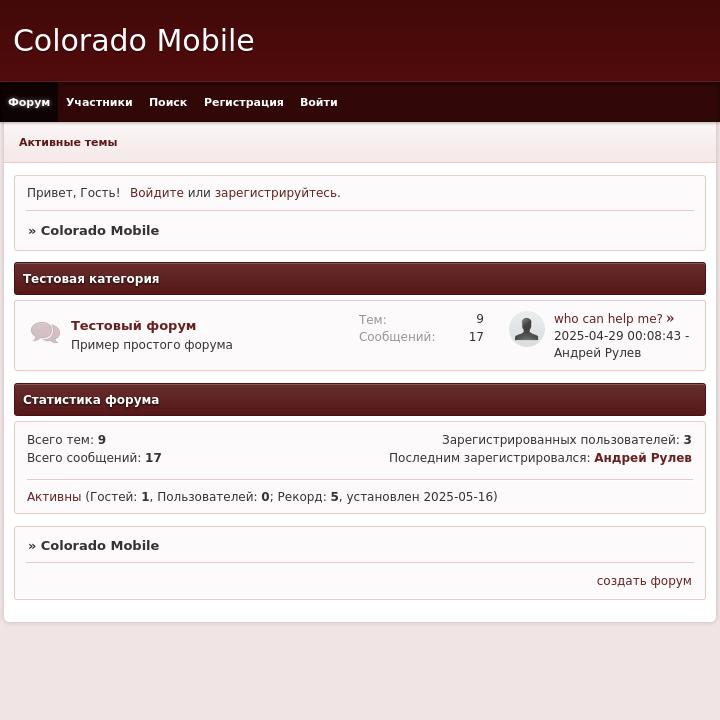Tap Войти in the navigation bar

(x=318, y=102)
